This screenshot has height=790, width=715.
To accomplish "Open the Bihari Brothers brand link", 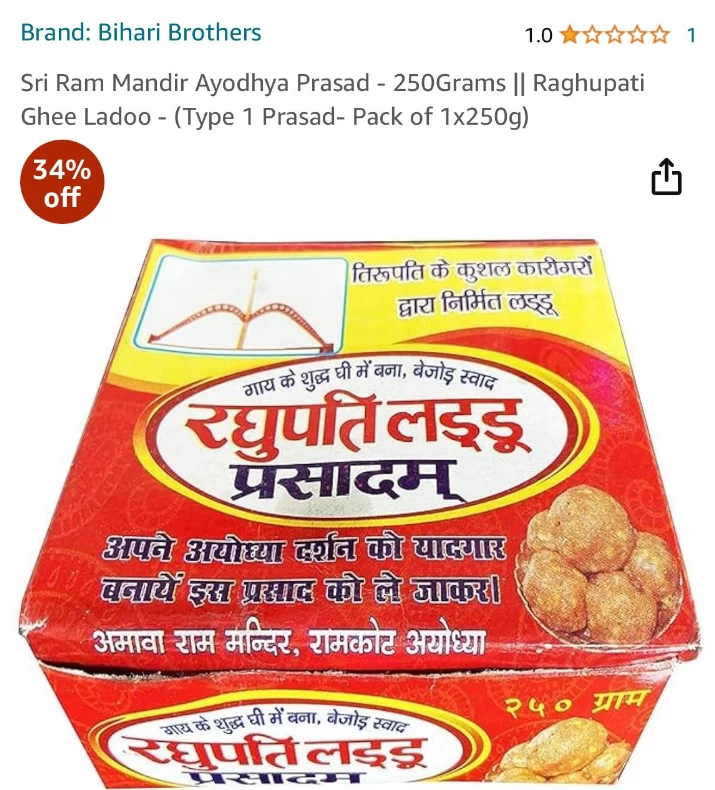I will (x=141, y=33).
